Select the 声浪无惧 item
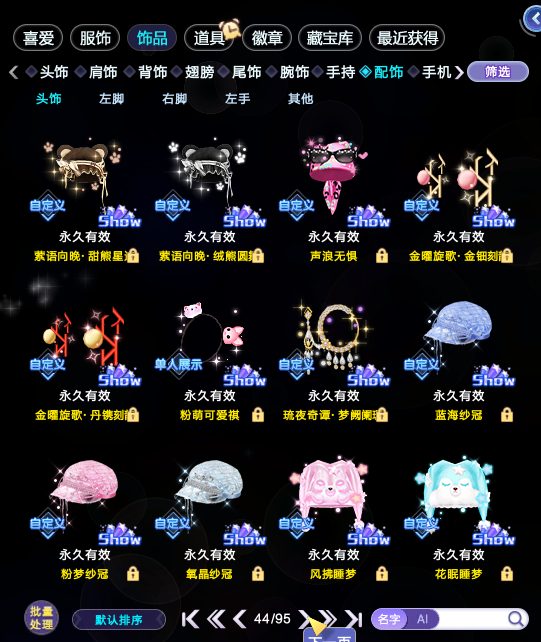The image size is (541, 642). coord(334,184)
